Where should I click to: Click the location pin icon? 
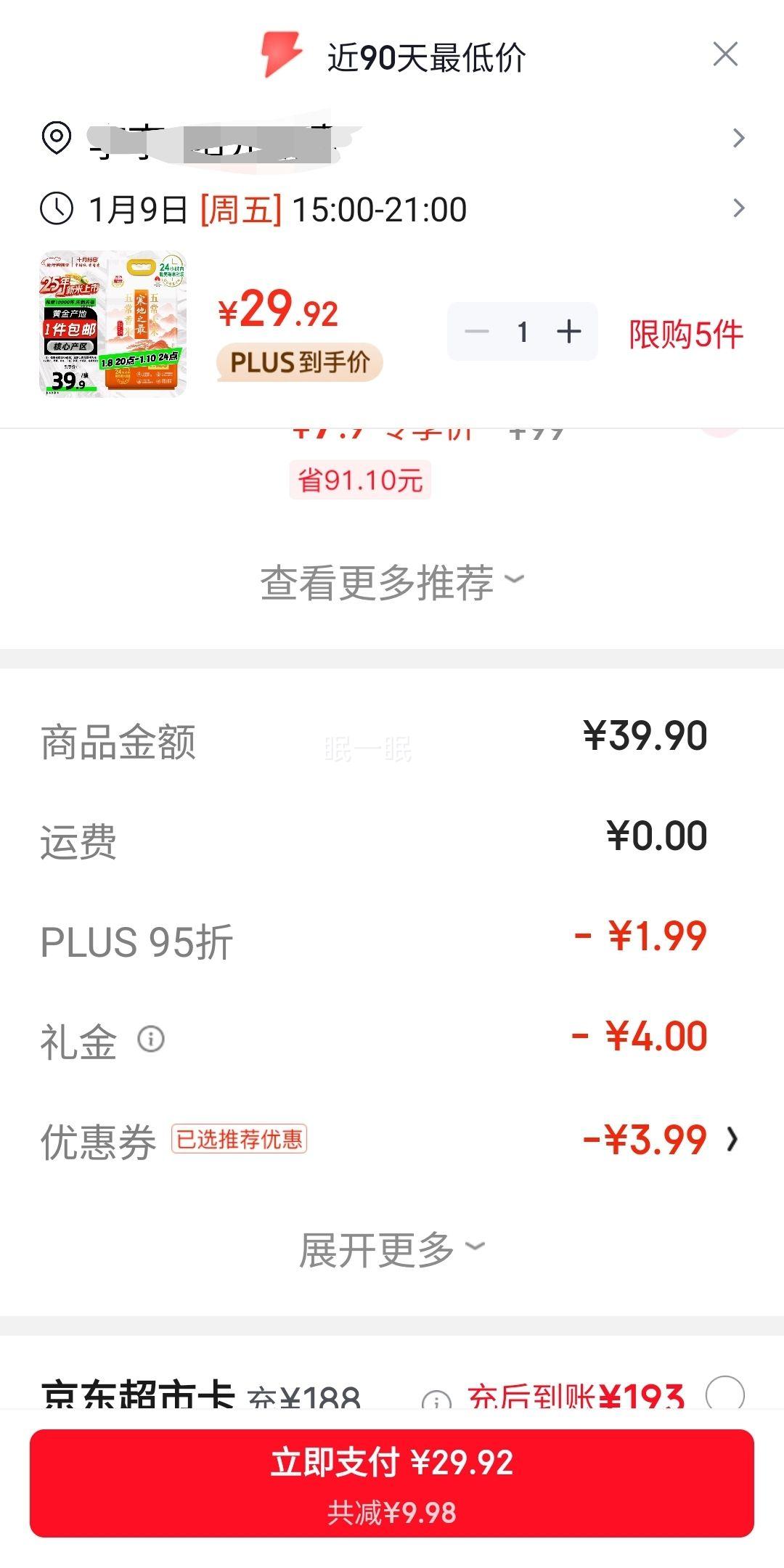click(x=57, y=136)
